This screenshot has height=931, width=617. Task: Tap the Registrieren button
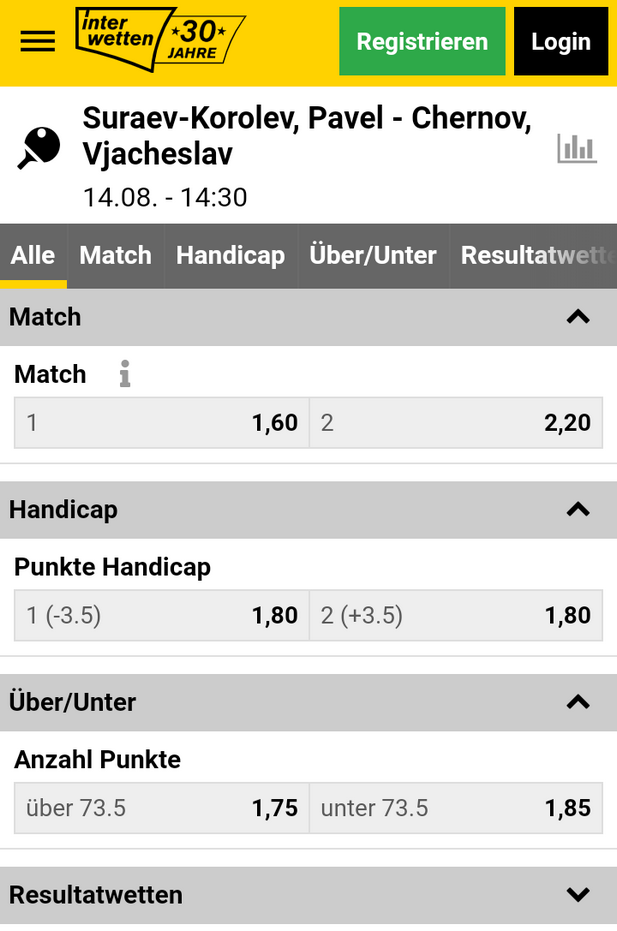pyautogui.click(x=422, y=42)
